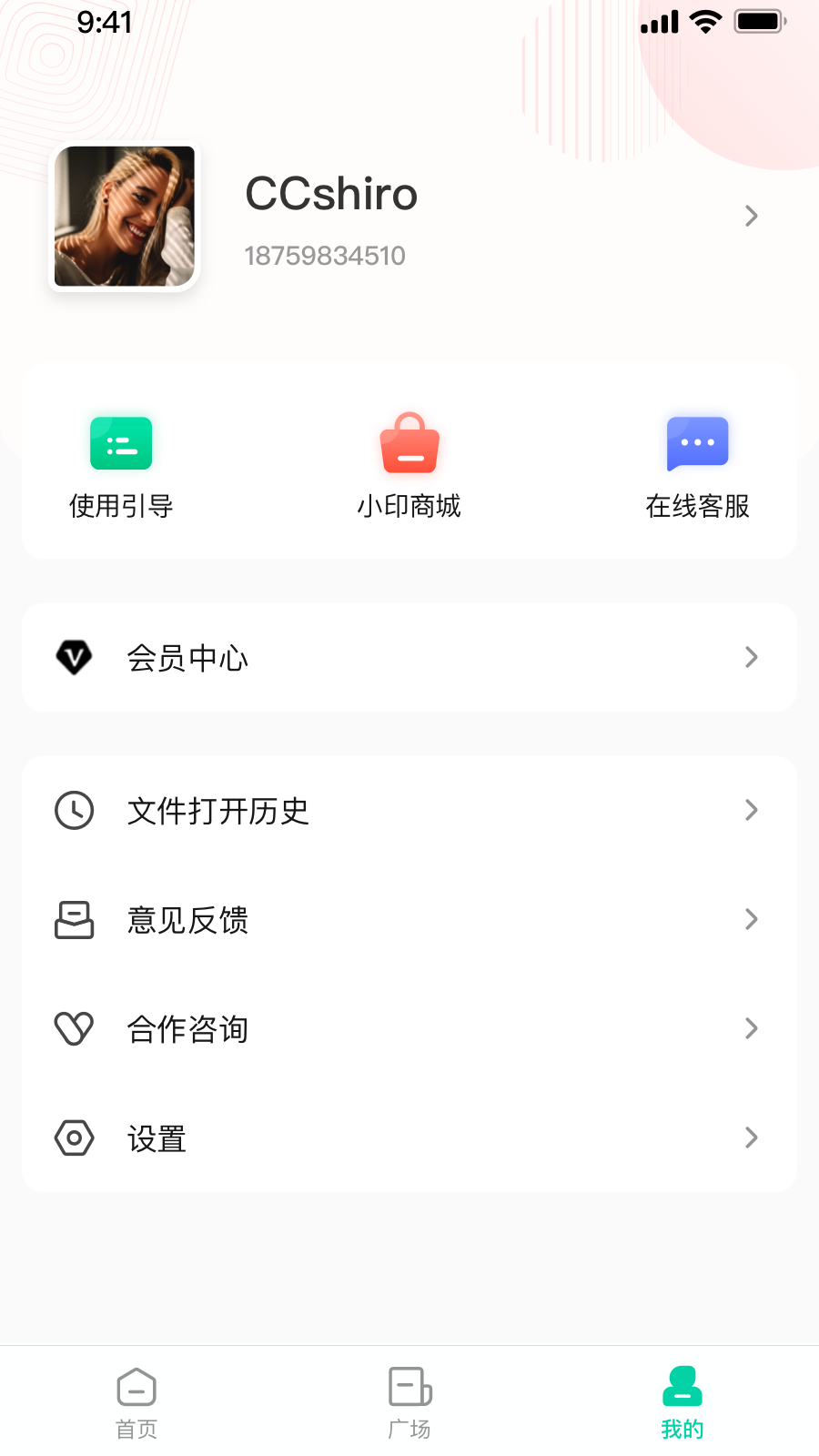Open 意见反馈 feedback page
Screen dimensions: 819x1456
pyautogui.click(x=187, y=920)
